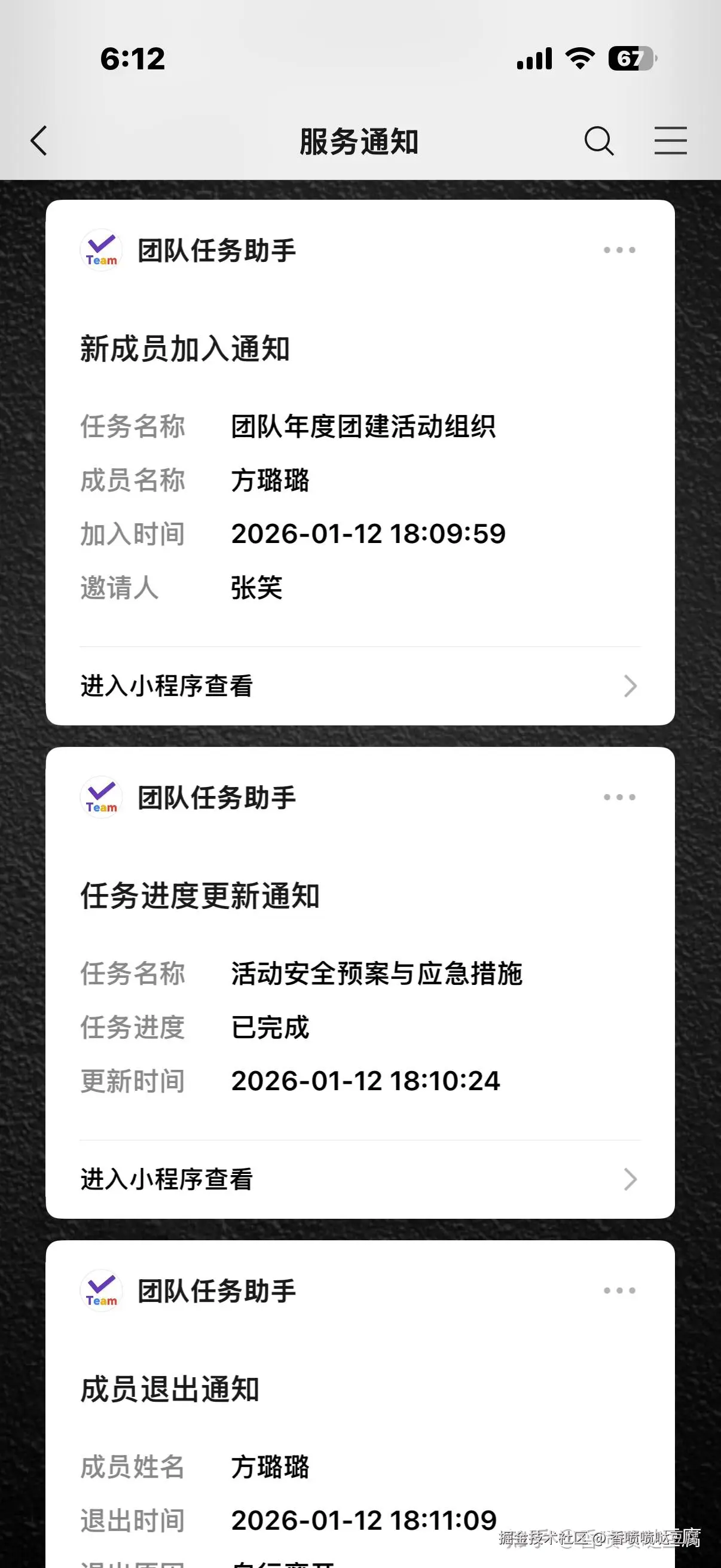Open 进入小程序查看 under 任务进度更新通知
This screenshot has height=1568, width=721.
(x=359, y=1180)
